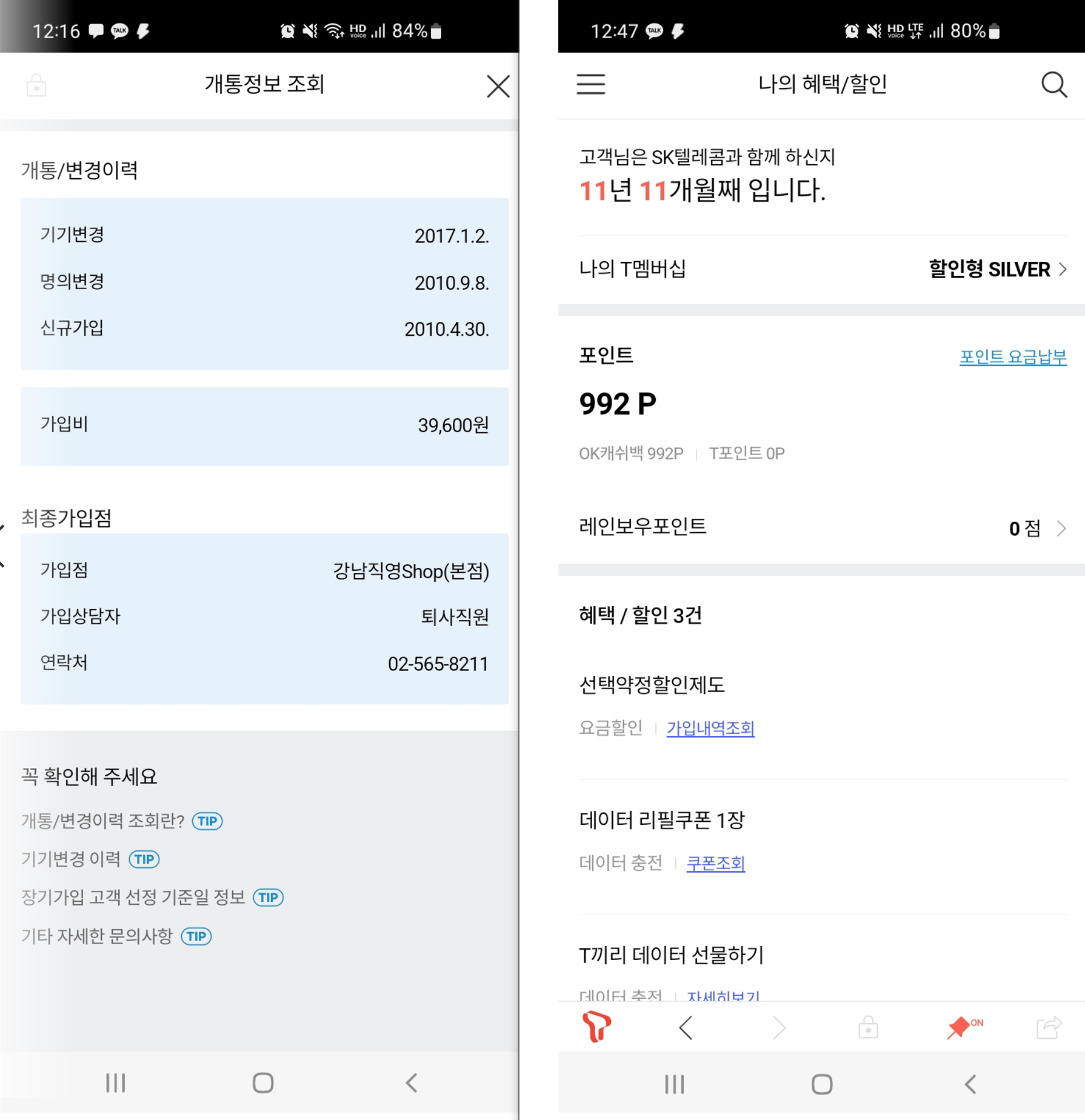The width and height of the screenshot is (1085, 1120).
Task: Open the 쿠폰조회 link for 데이터 리필쿠폰
Action: click(715, 863)
